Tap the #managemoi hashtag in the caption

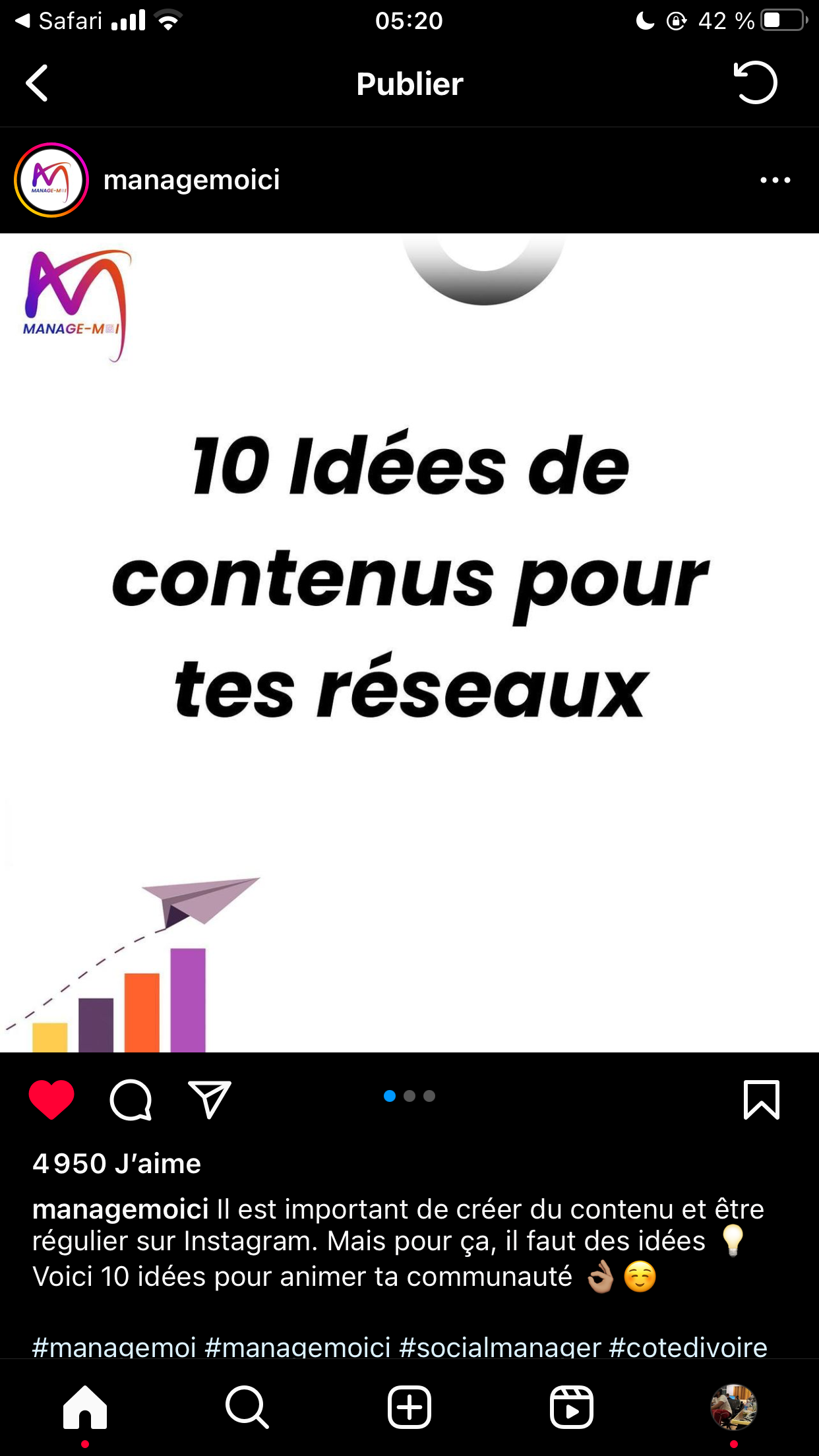click(x=114, y=1347)
